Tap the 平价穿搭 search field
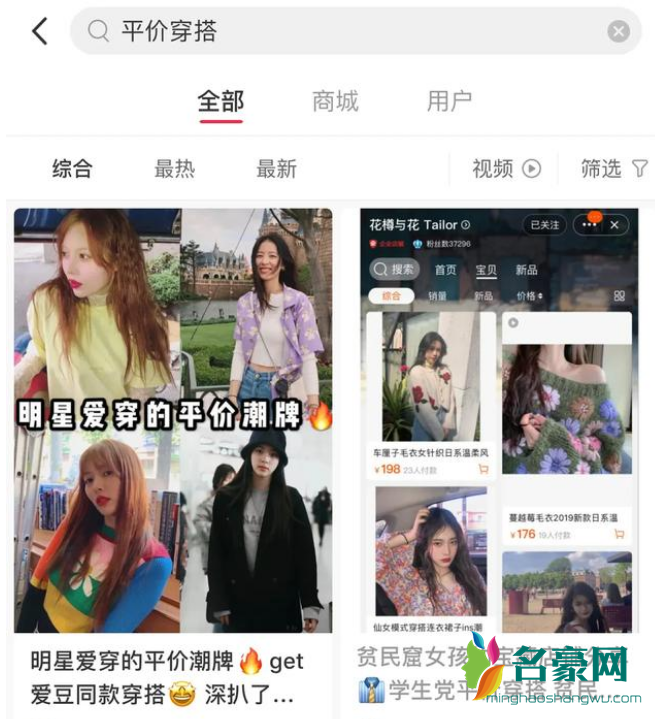Image resolution: width=655 pixels, height=719 pixels. pos(340,31)
